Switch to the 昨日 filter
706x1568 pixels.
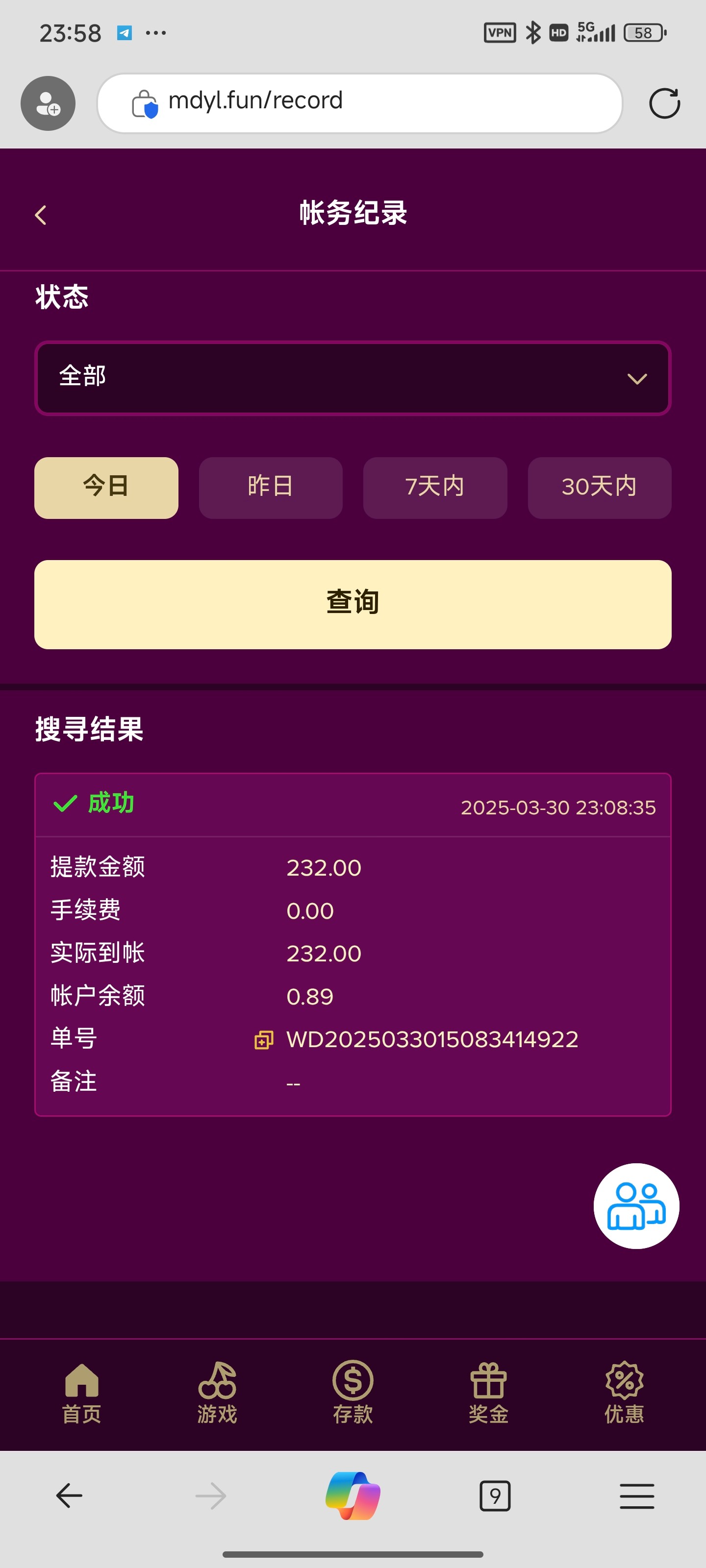click(x=271, y=488)
